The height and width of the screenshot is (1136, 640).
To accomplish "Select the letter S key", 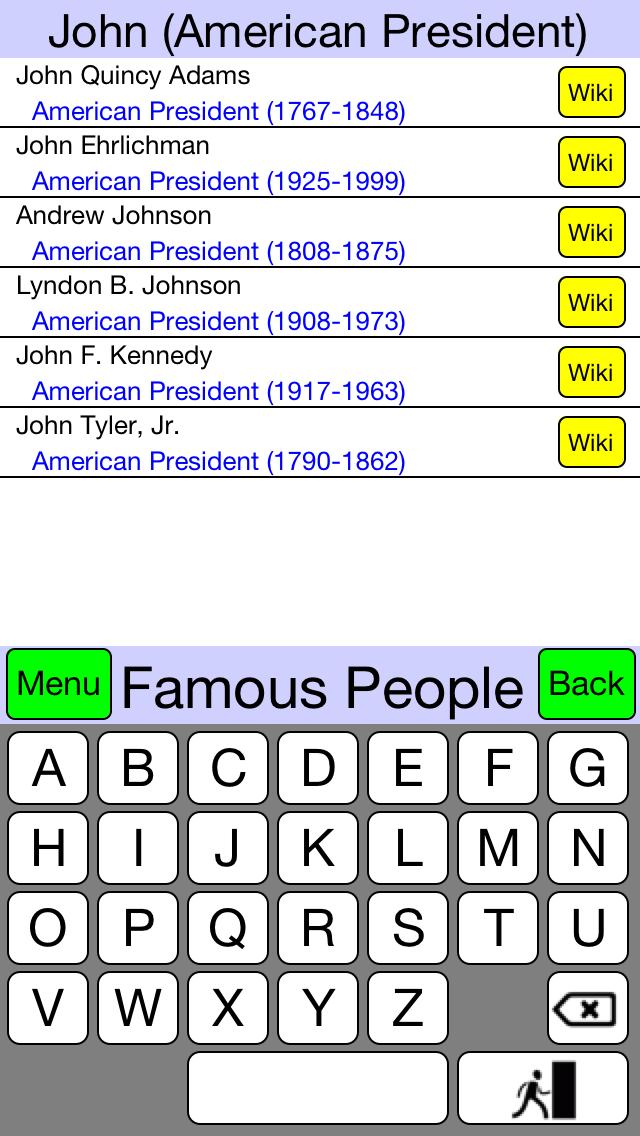I will (408, 929).
